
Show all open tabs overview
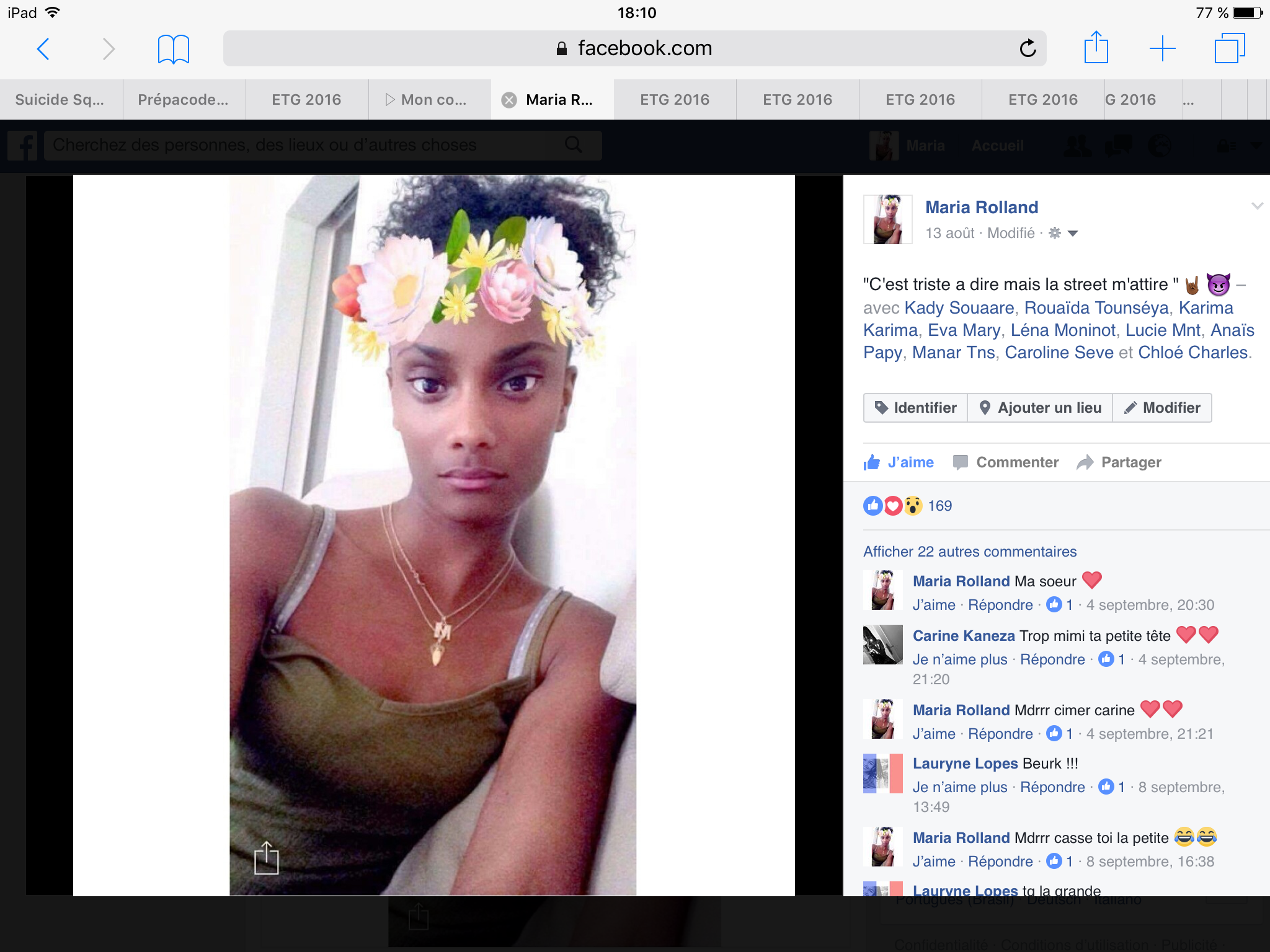pyautogui.click(x=1229, y=48)
